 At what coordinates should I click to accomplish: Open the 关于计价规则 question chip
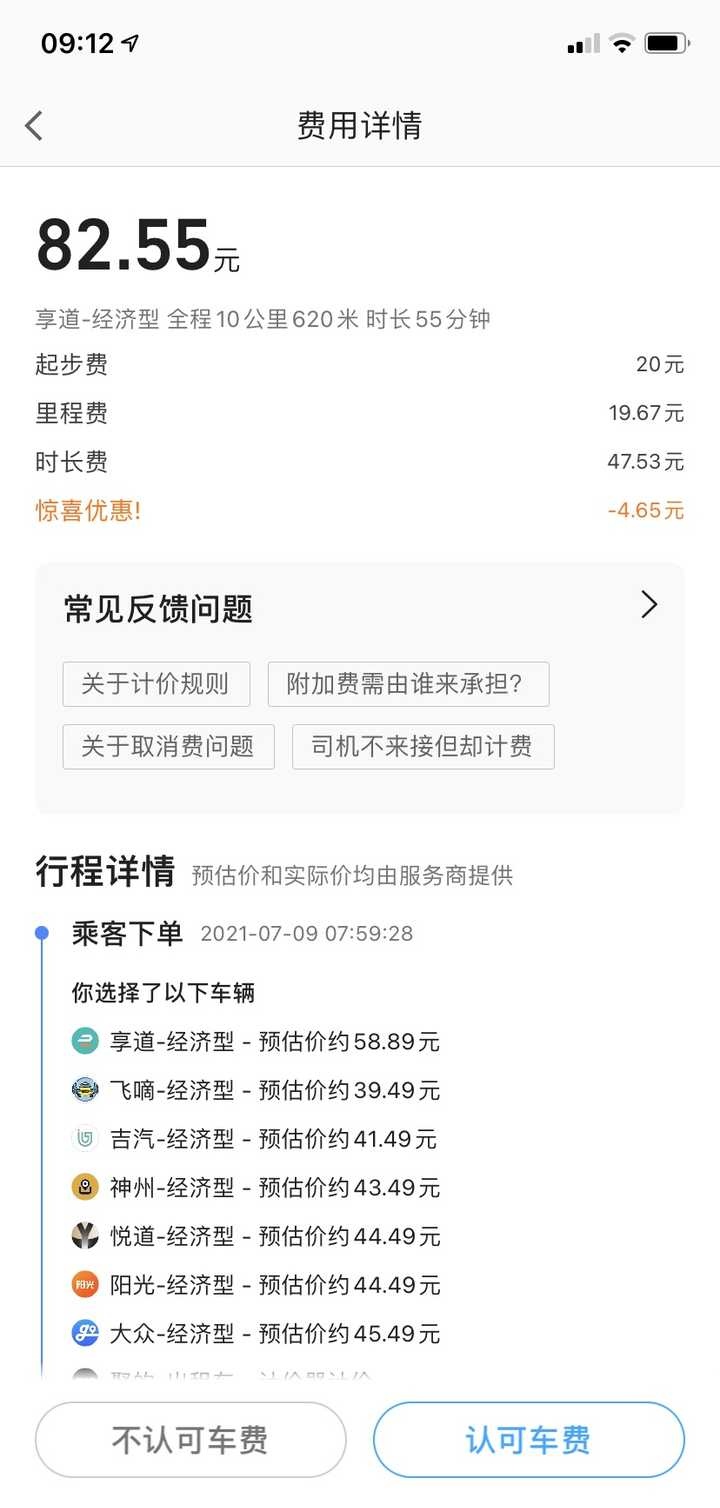[x=156, y=684]
